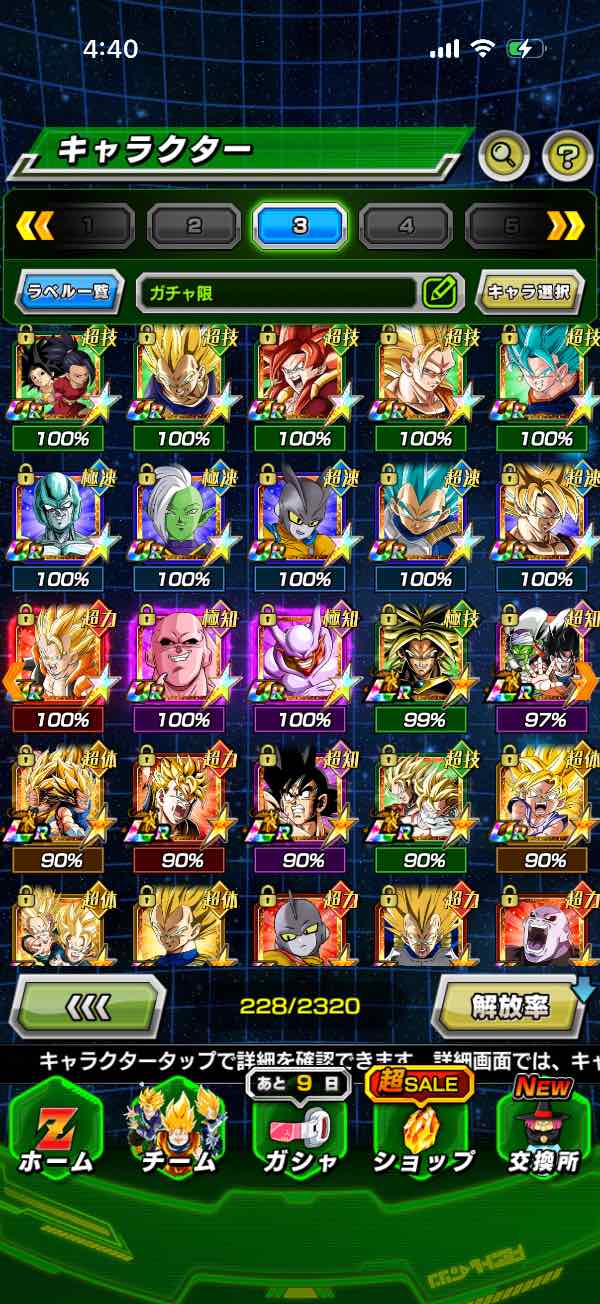Open the magnifier search icon
600x1304 pixels.
coord(505,154)
